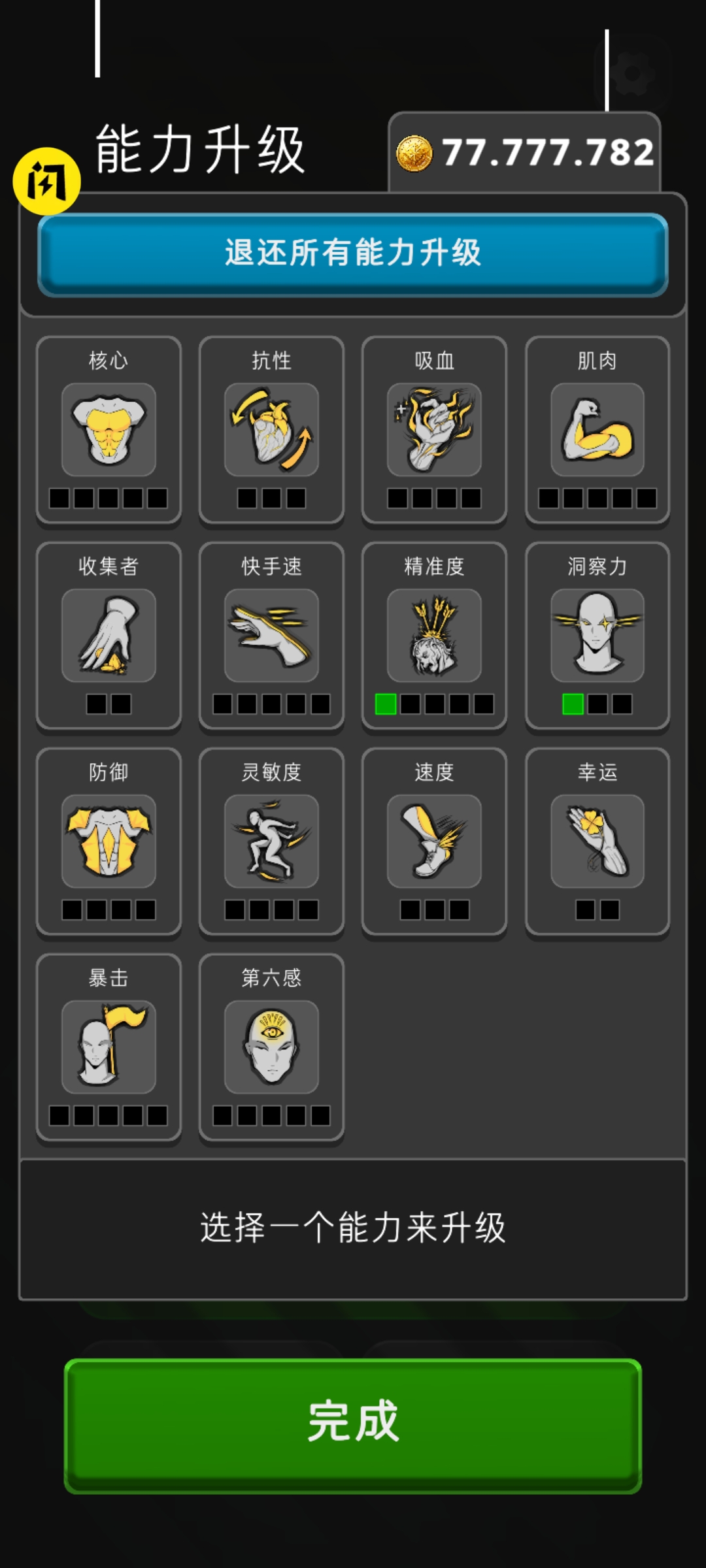Image resolution: width=706 pixels, height=1568 pixels.
Task: Choose the 暴击 ability card
Action: 109,1047
